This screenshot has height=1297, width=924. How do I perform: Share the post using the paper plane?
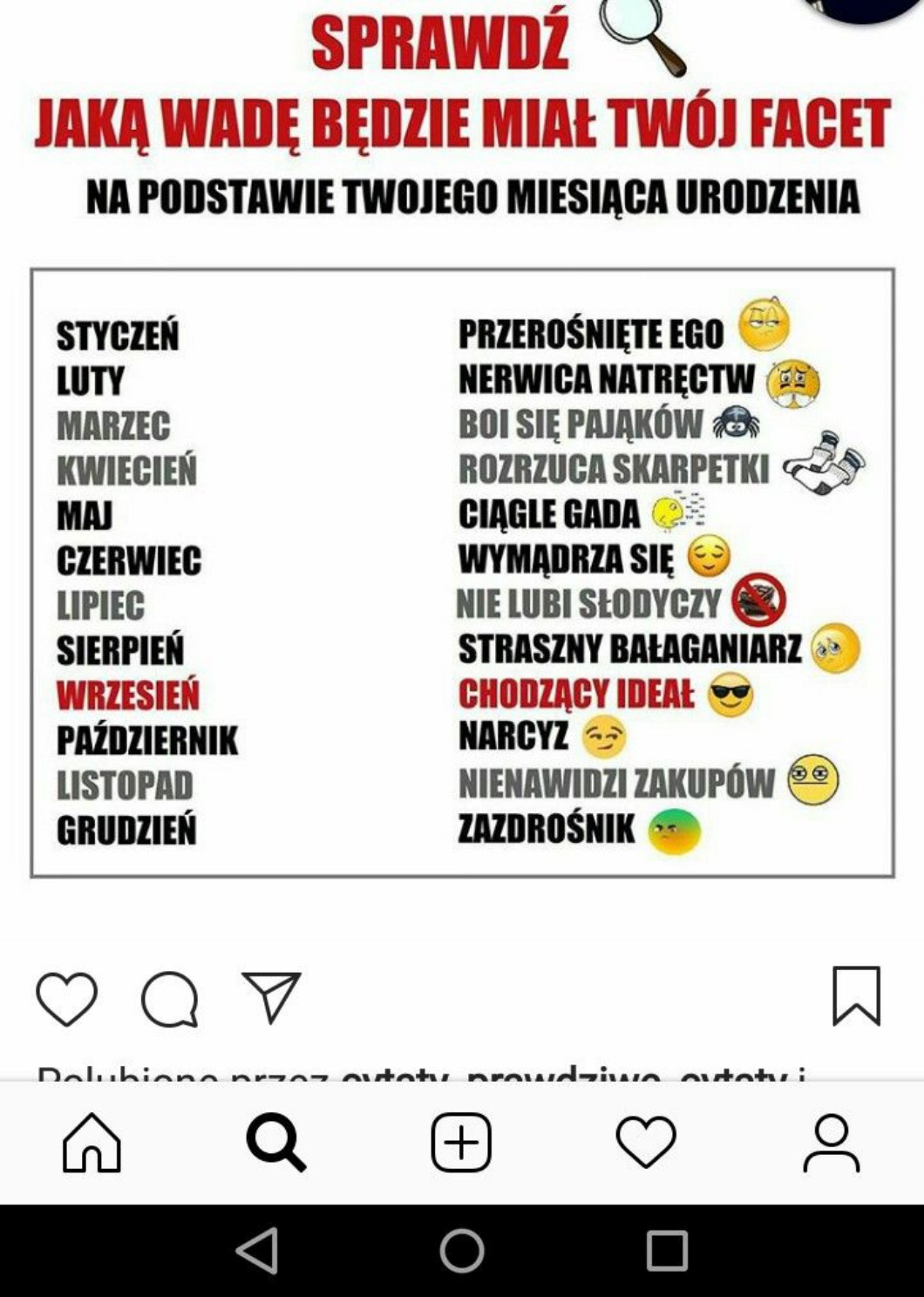[x=271, y=997]
